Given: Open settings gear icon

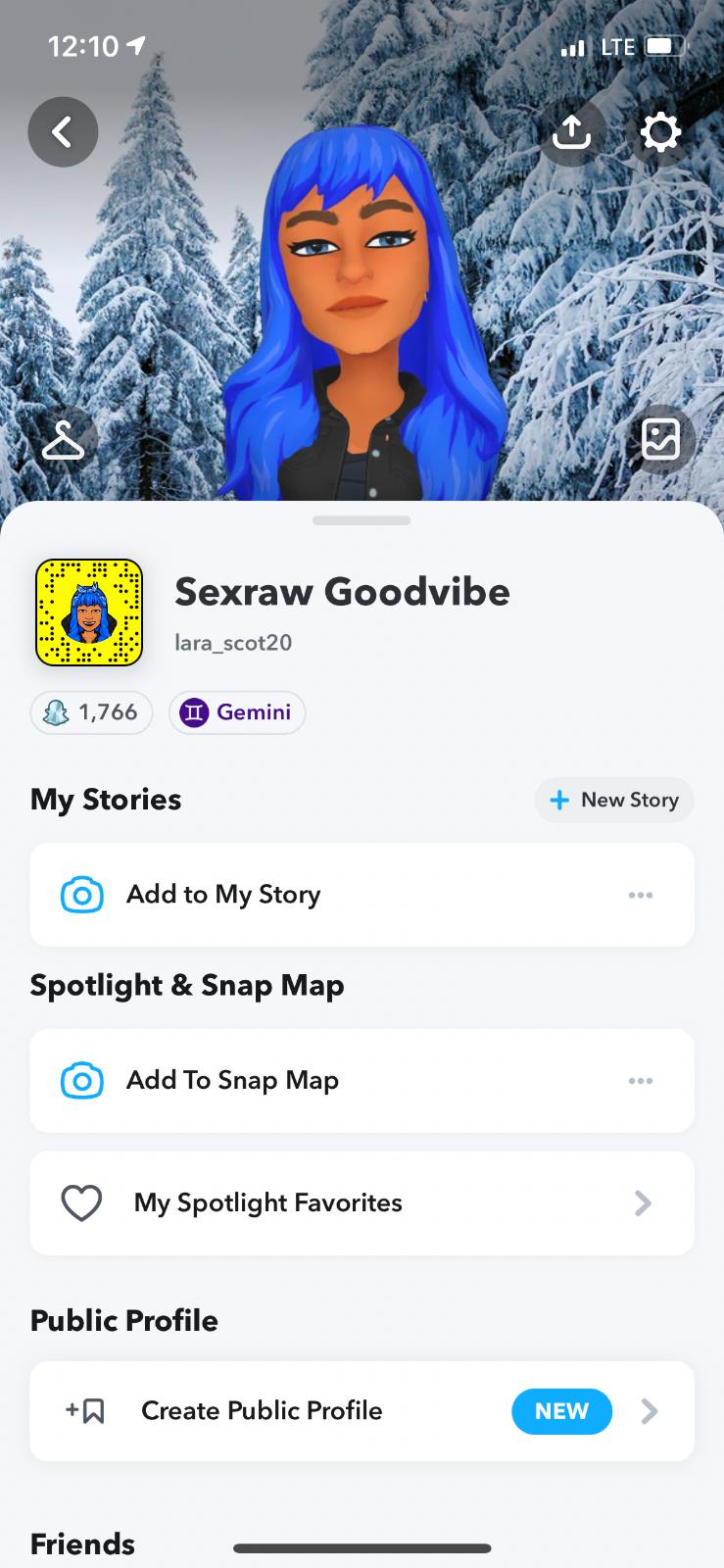Looking at the screenshot, I should pyautogui.click(x=660, y=131).
